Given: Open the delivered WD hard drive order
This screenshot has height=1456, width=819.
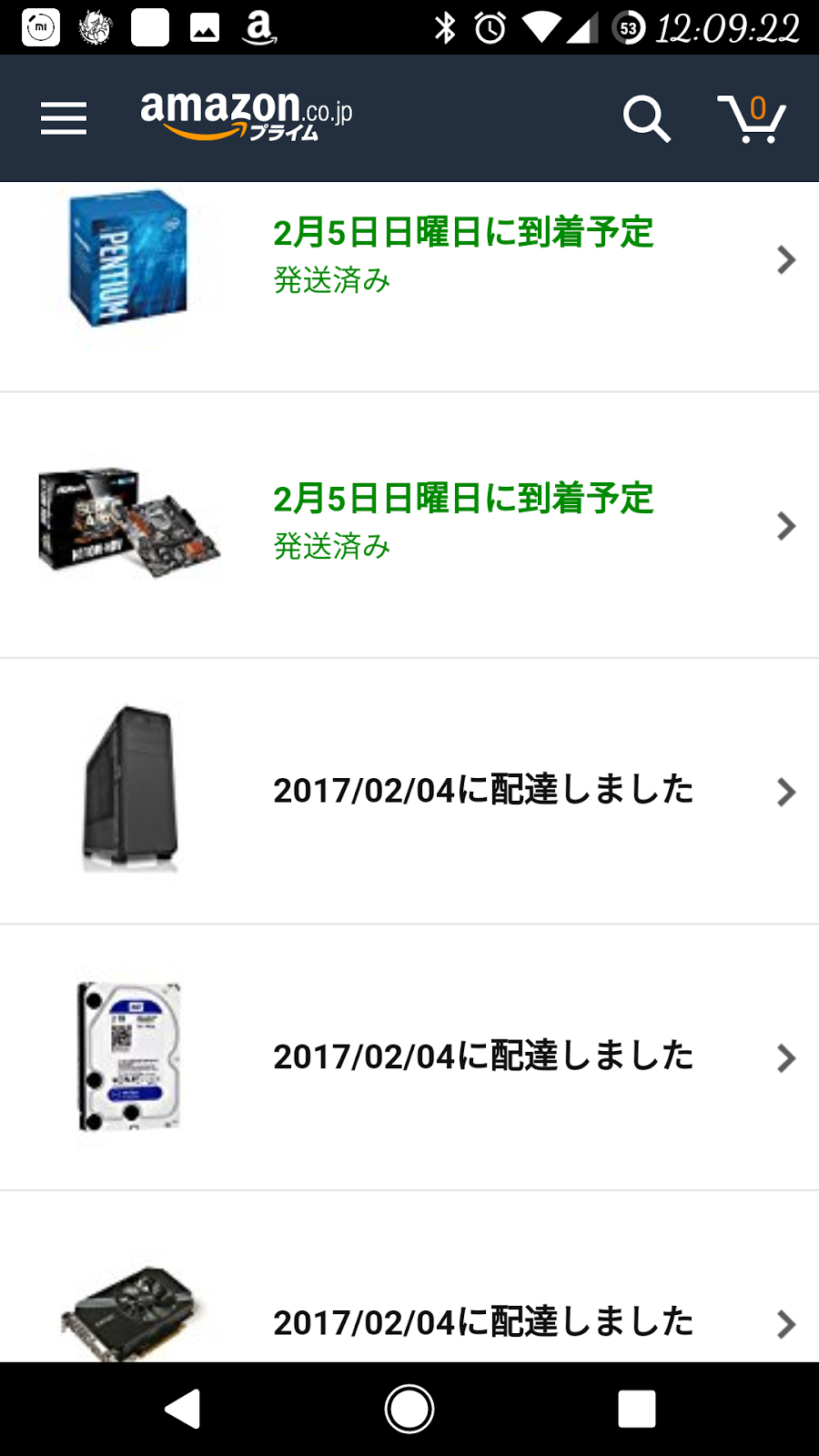Looking at the screenshot, I should pos(482,1056).
